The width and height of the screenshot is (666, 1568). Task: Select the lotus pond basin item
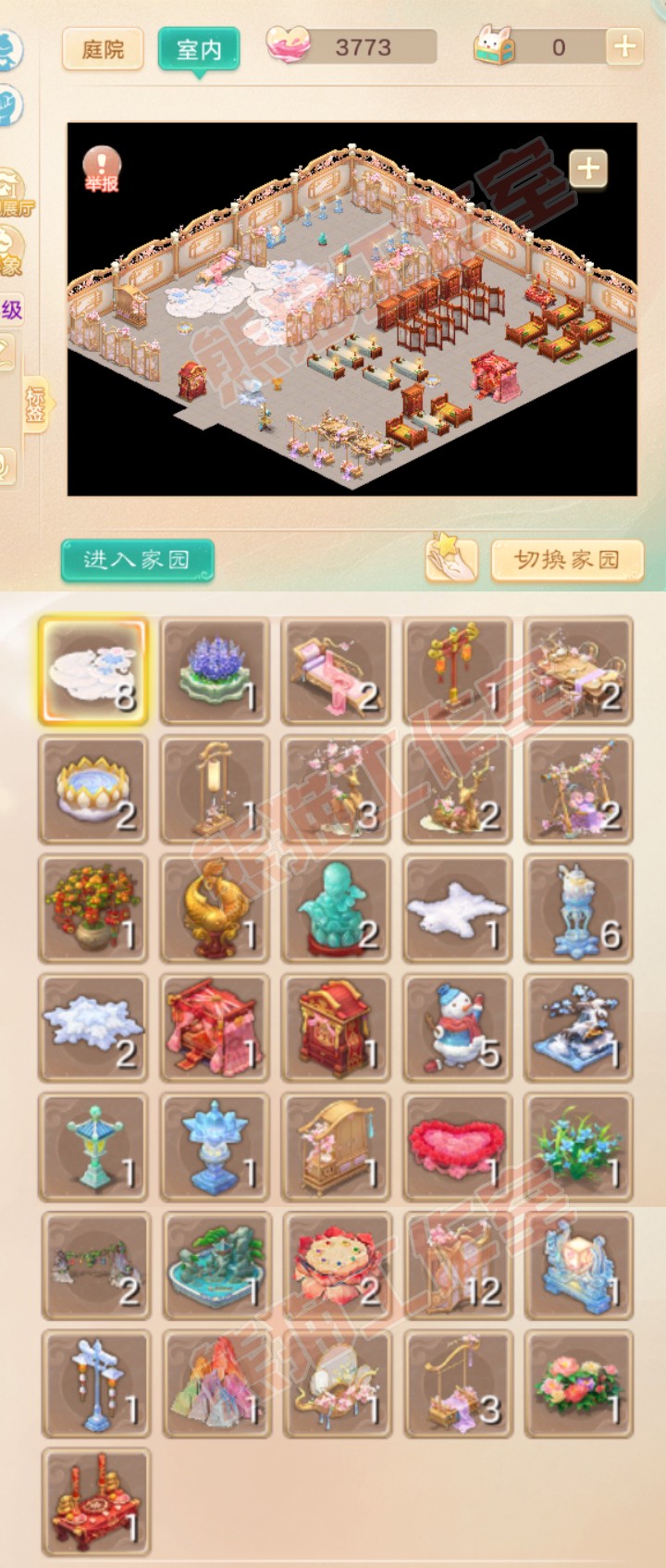click(x=92, y=790)
